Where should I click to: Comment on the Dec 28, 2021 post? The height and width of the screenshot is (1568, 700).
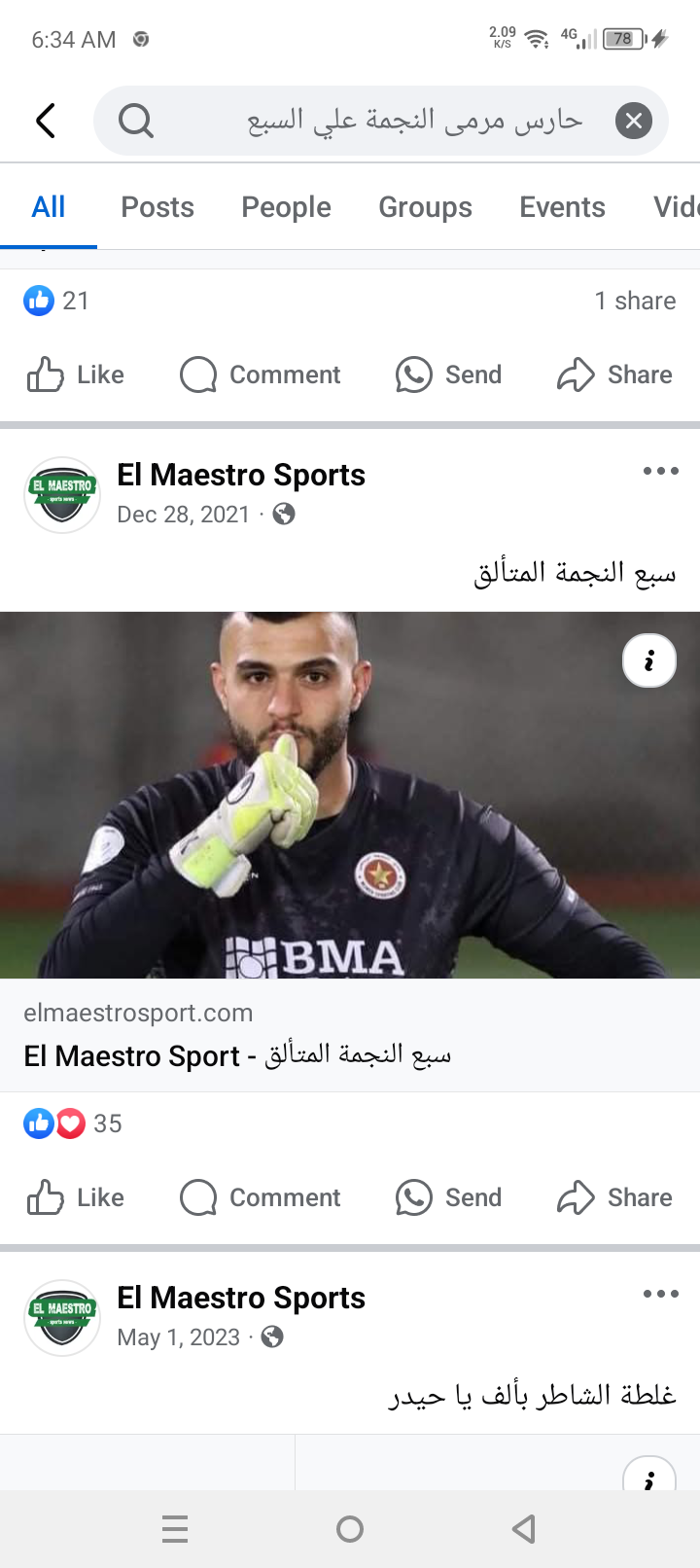(261, 1197)
